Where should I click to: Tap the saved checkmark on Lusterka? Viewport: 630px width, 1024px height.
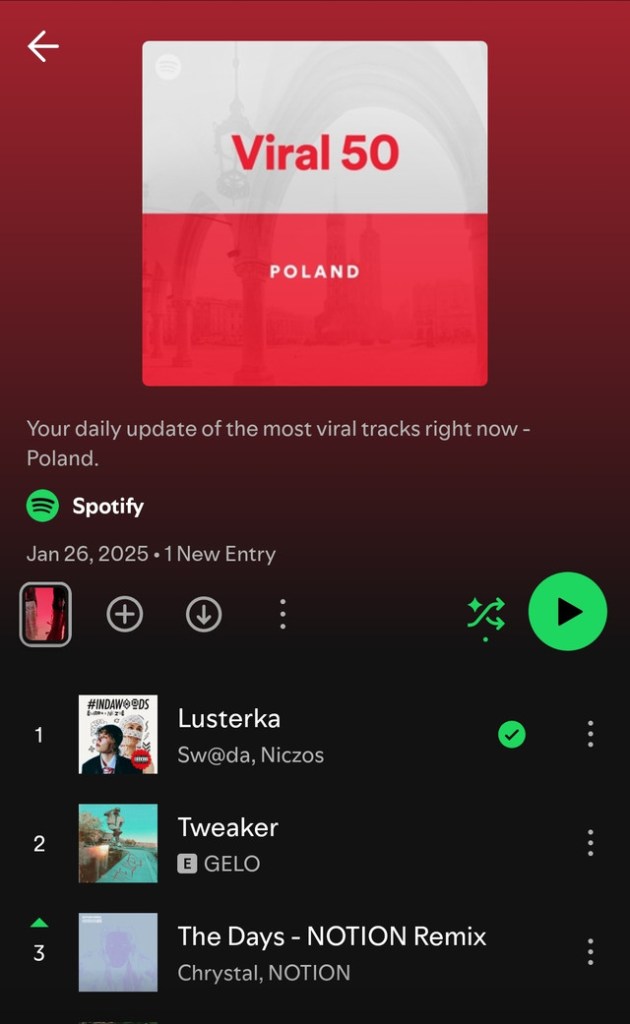[x=512, y=735]
